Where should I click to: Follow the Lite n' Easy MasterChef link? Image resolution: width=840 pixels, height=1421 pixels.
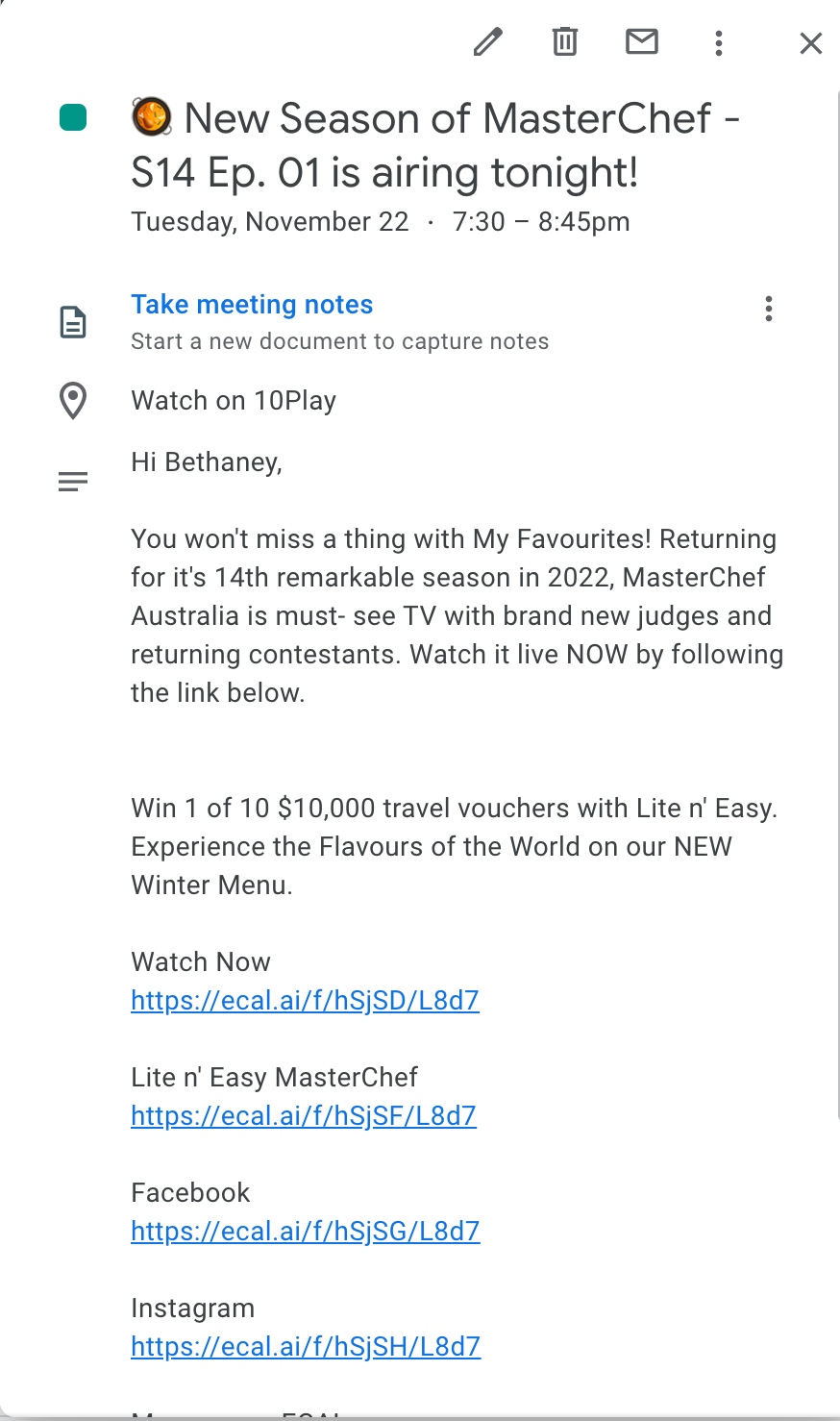(304, 1116)
